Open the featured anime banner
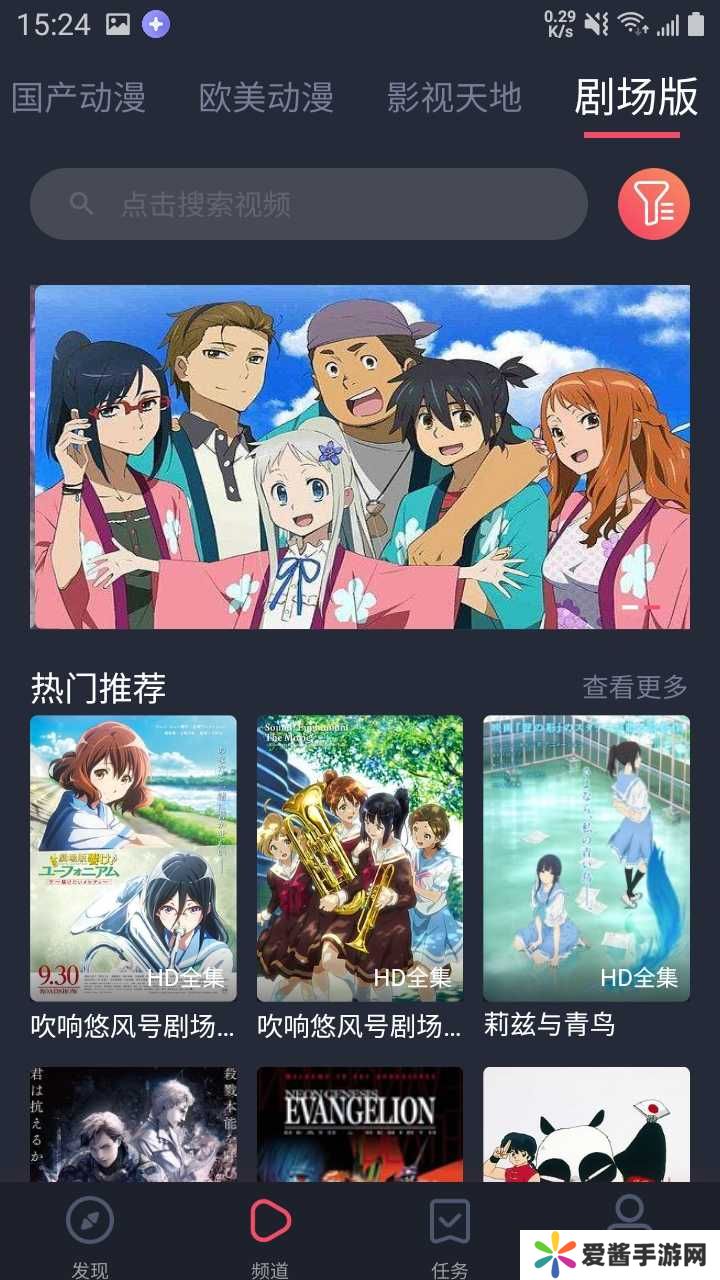 pyautogui.click(x=361, y=457)
